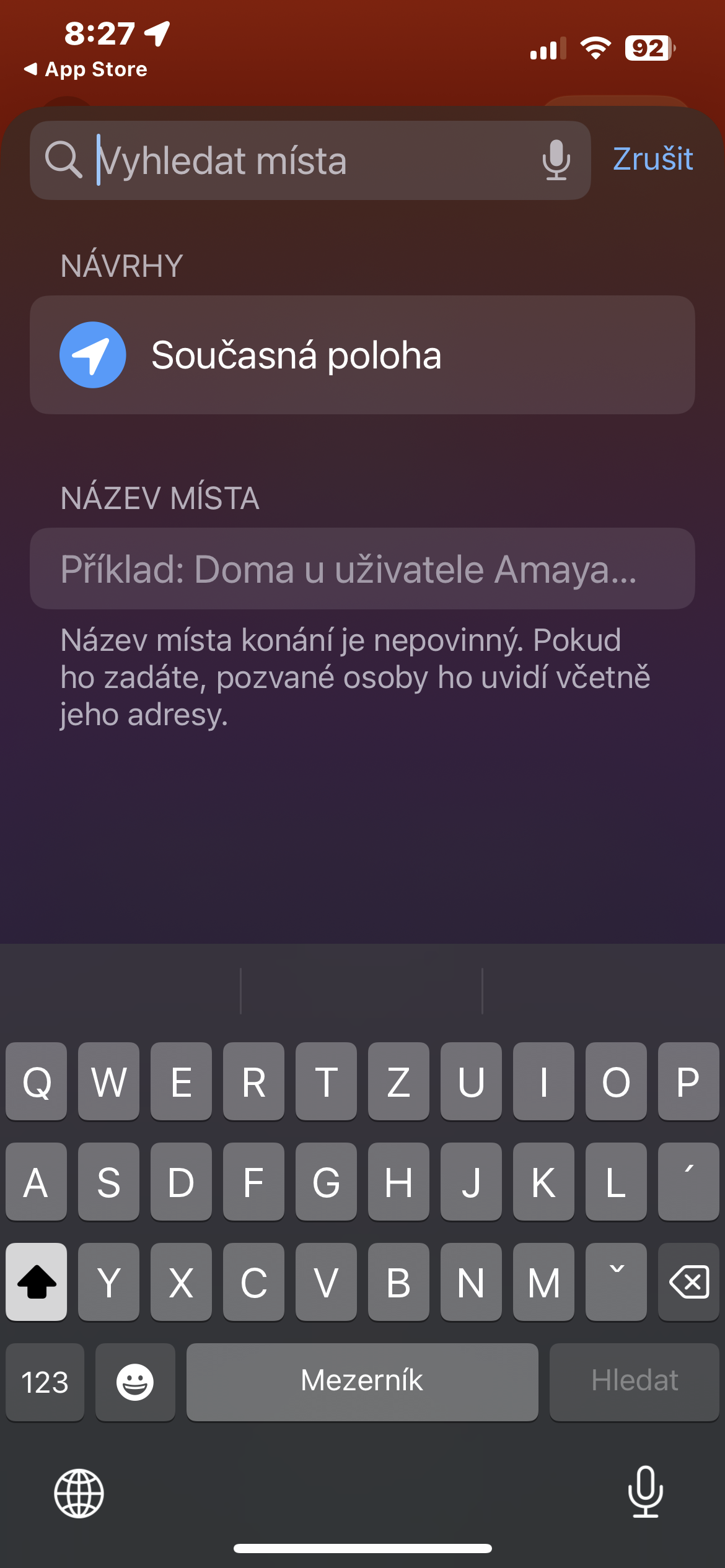Viewport: 725px width, 1568px height.
Task: Tap the Mezerník space bar
Action: tap(362, 1382)
